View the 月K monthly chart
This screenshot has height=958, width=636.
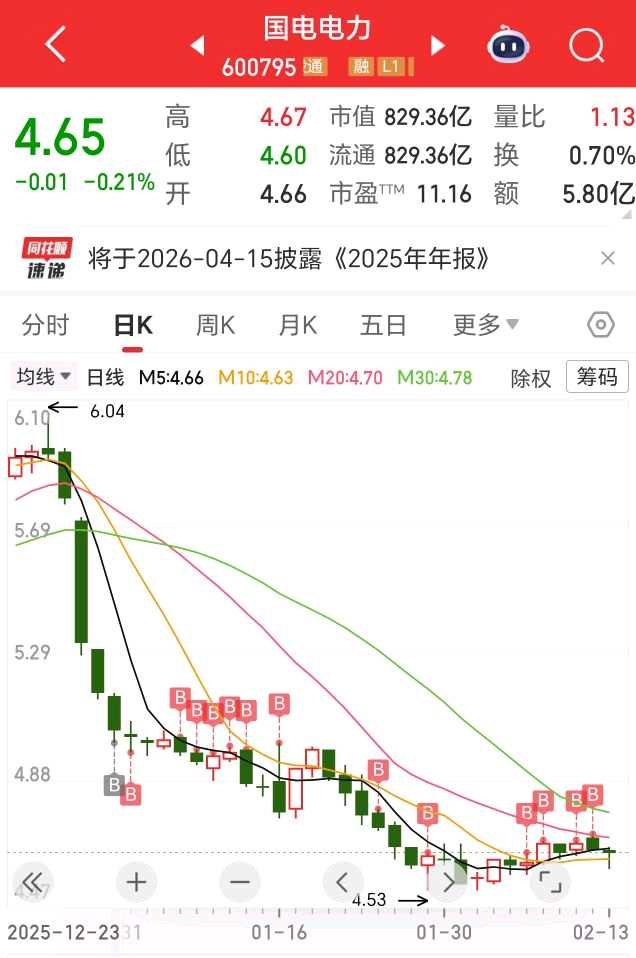(x=297, y=325)
